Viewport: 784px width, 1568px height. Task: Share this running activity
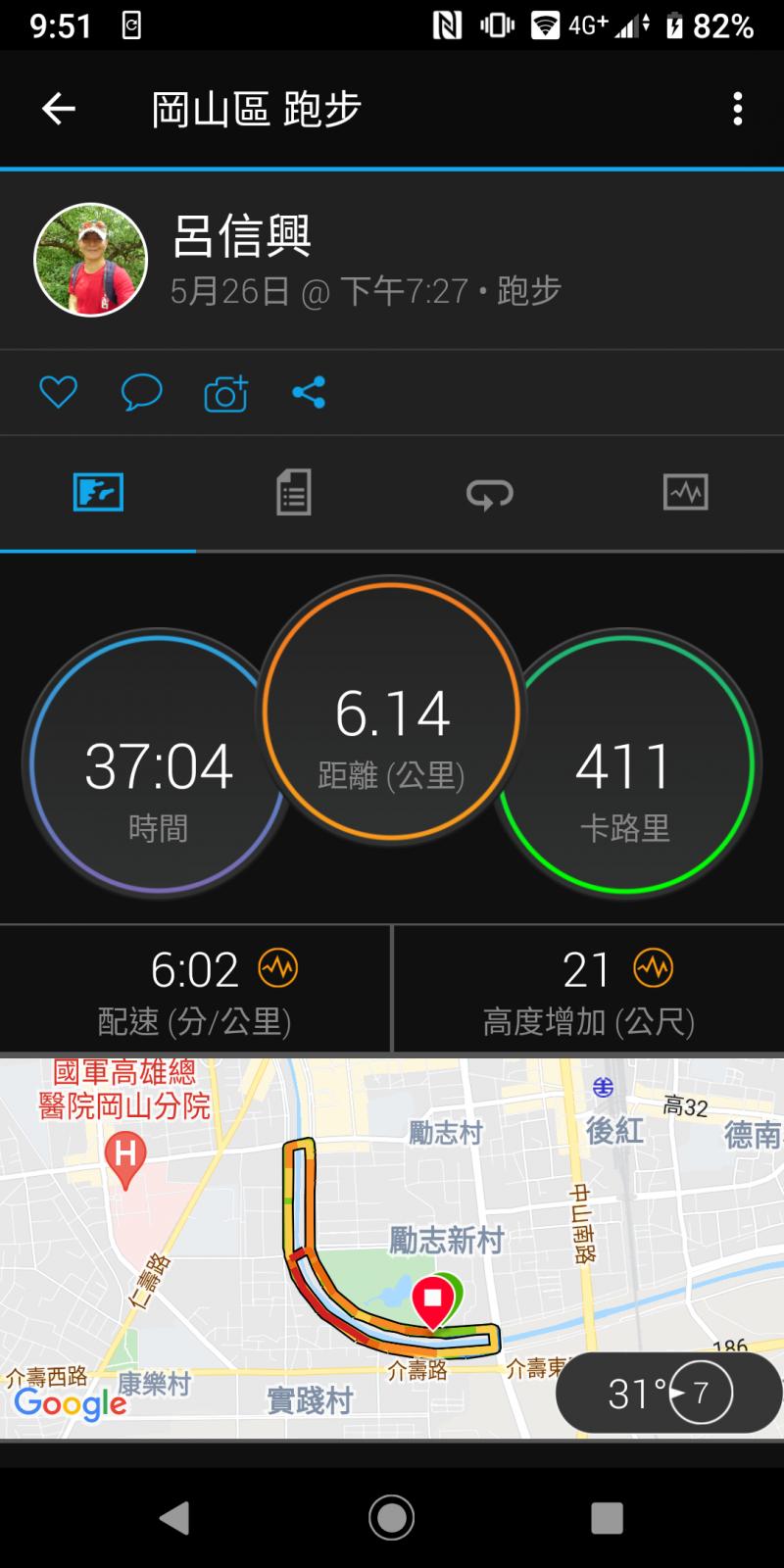pyautogui.click(x=309, y=393)
